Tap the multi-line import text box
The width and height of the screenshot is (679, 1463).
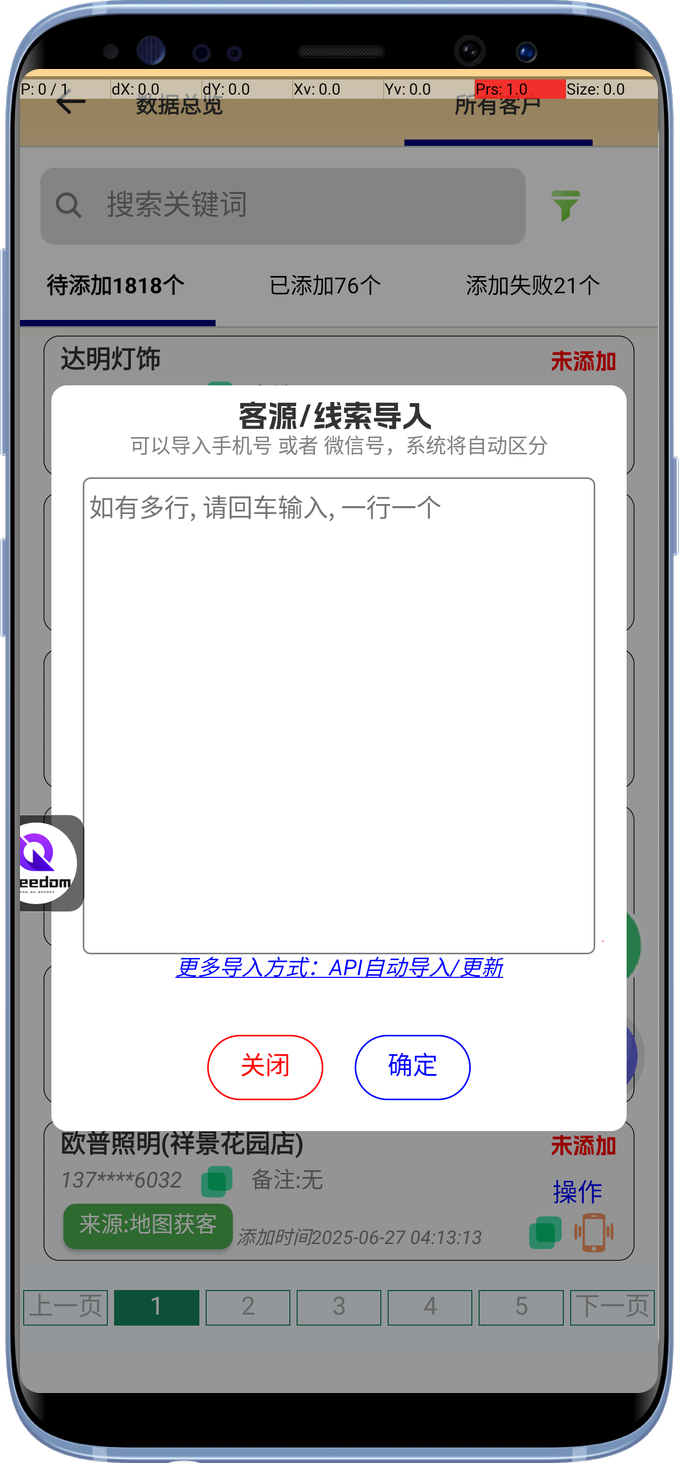339,715
